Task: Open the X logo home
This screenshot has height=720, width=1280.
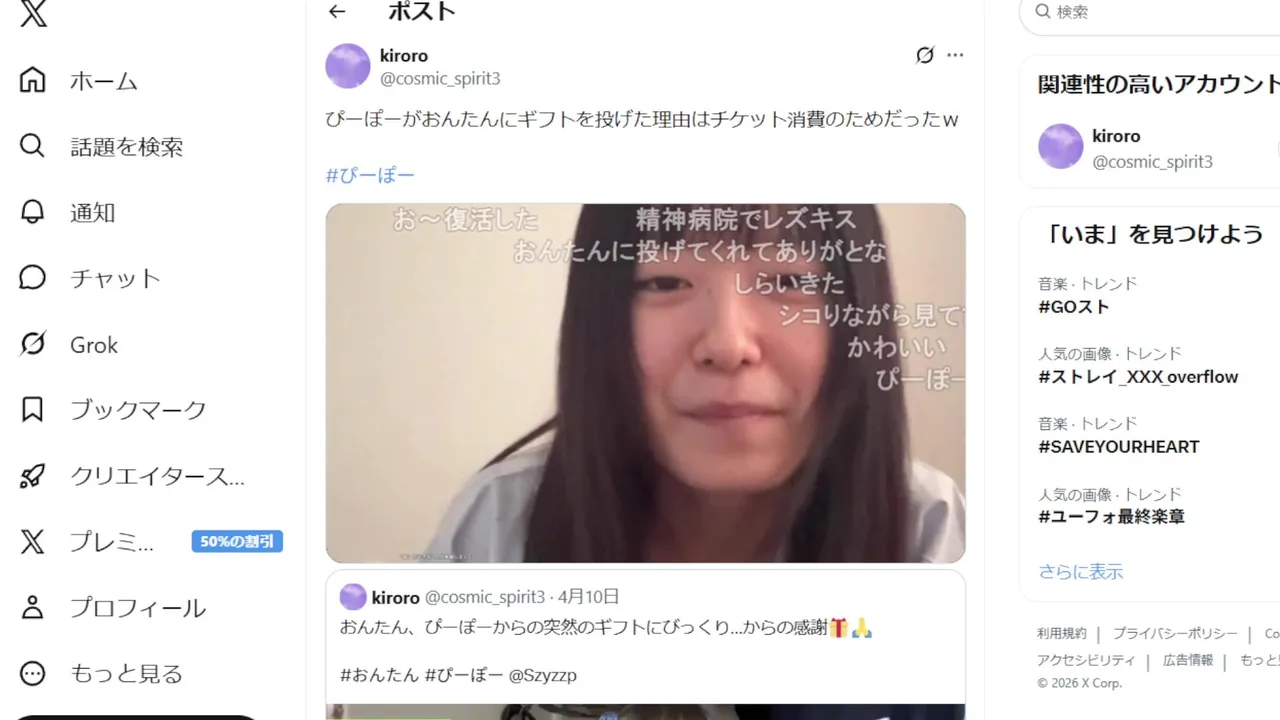Action: (33, 14)
